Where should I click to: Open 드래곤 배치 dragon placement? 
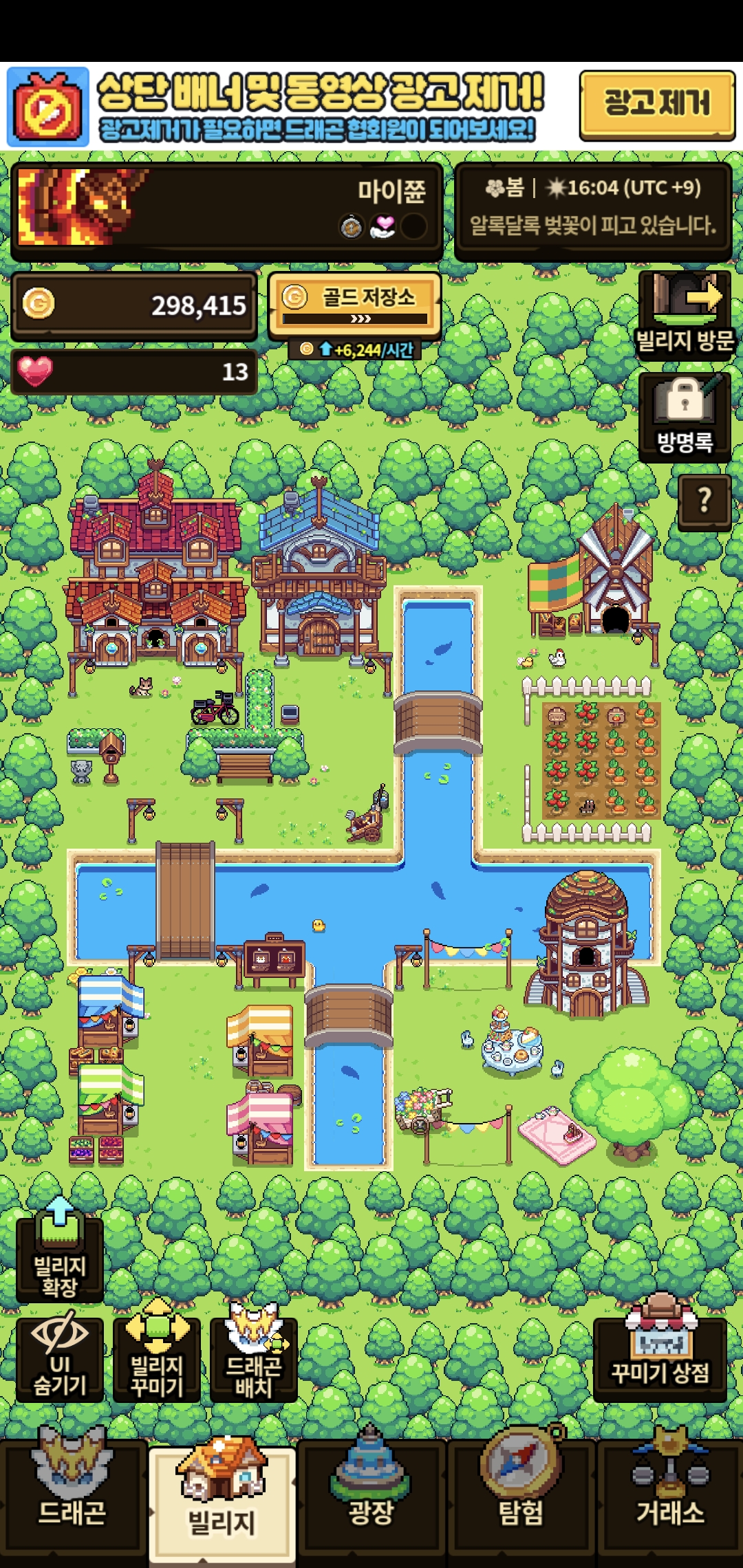tap(253, 1358)
